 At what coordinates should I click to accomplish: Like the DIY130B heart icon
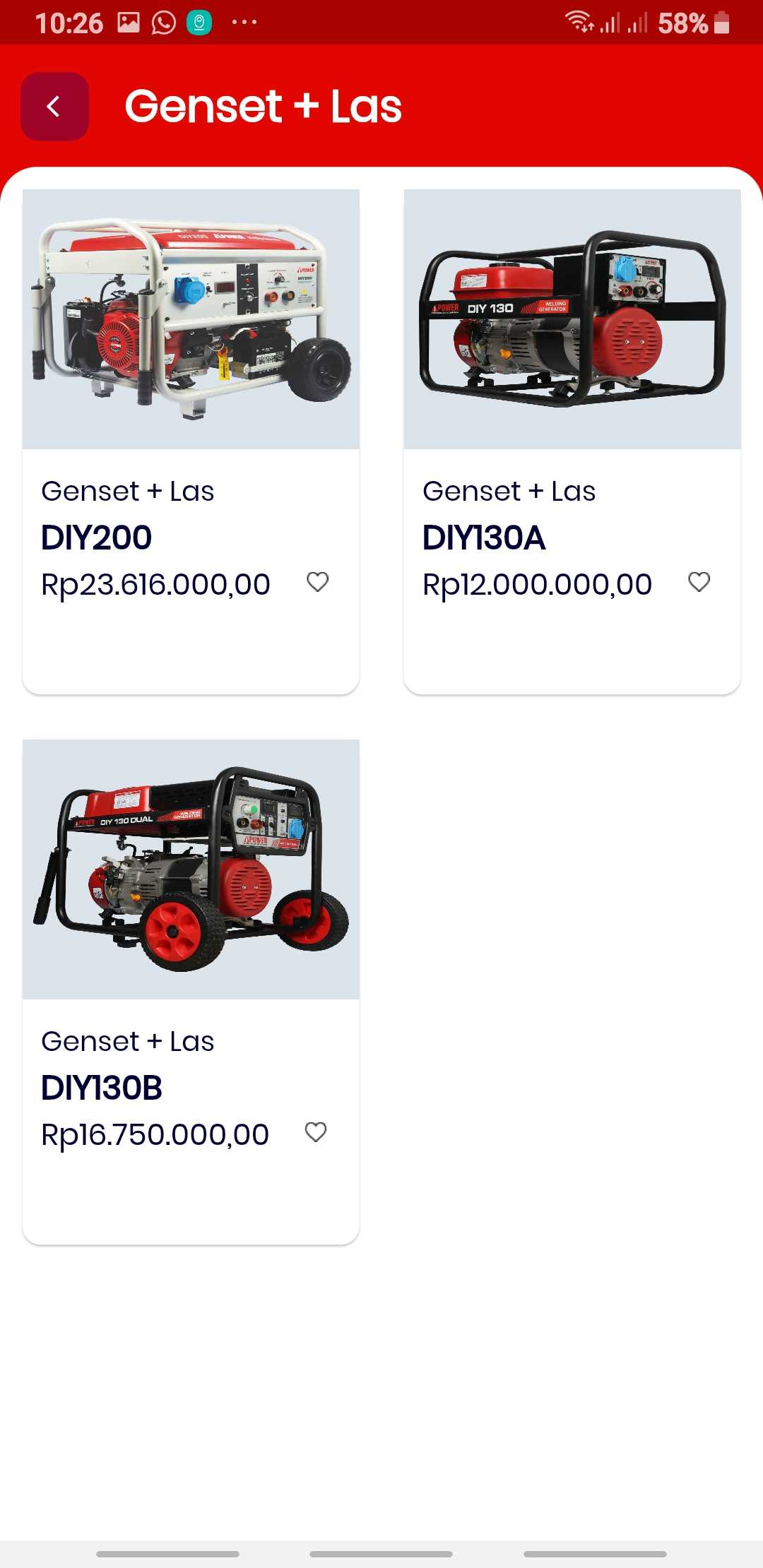pos(316,1132)
